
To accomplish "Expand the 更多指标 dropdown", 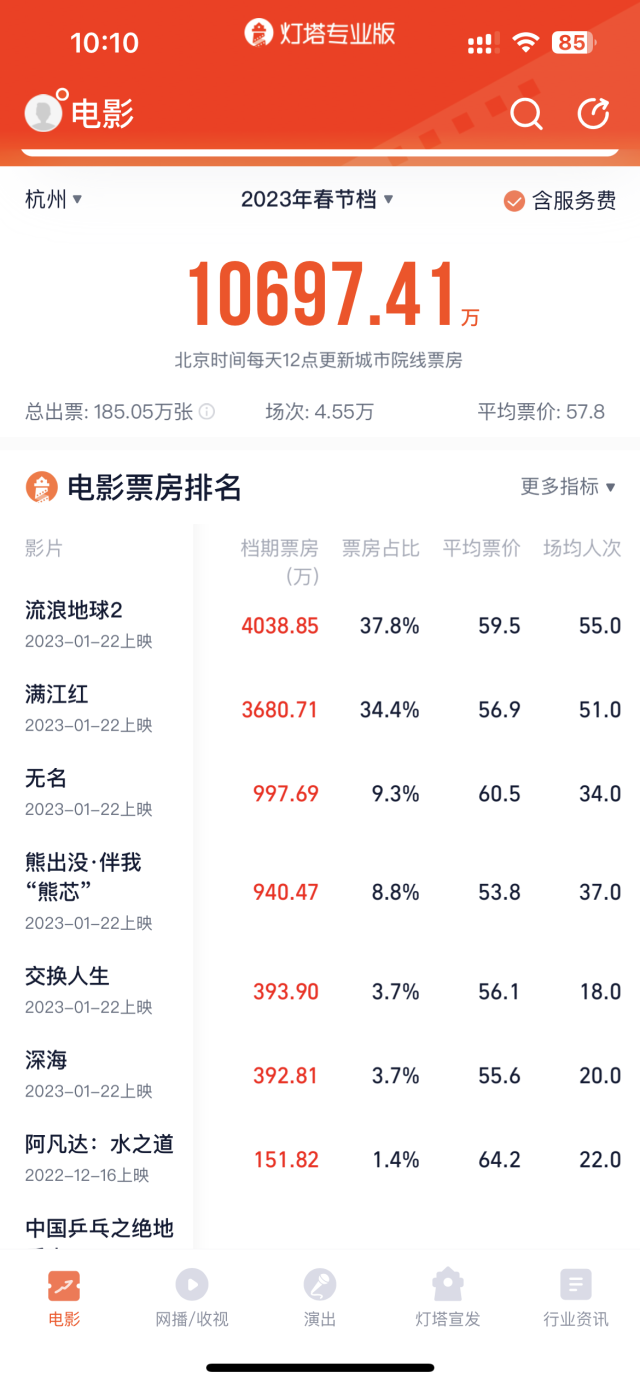I will click(568, 487).
